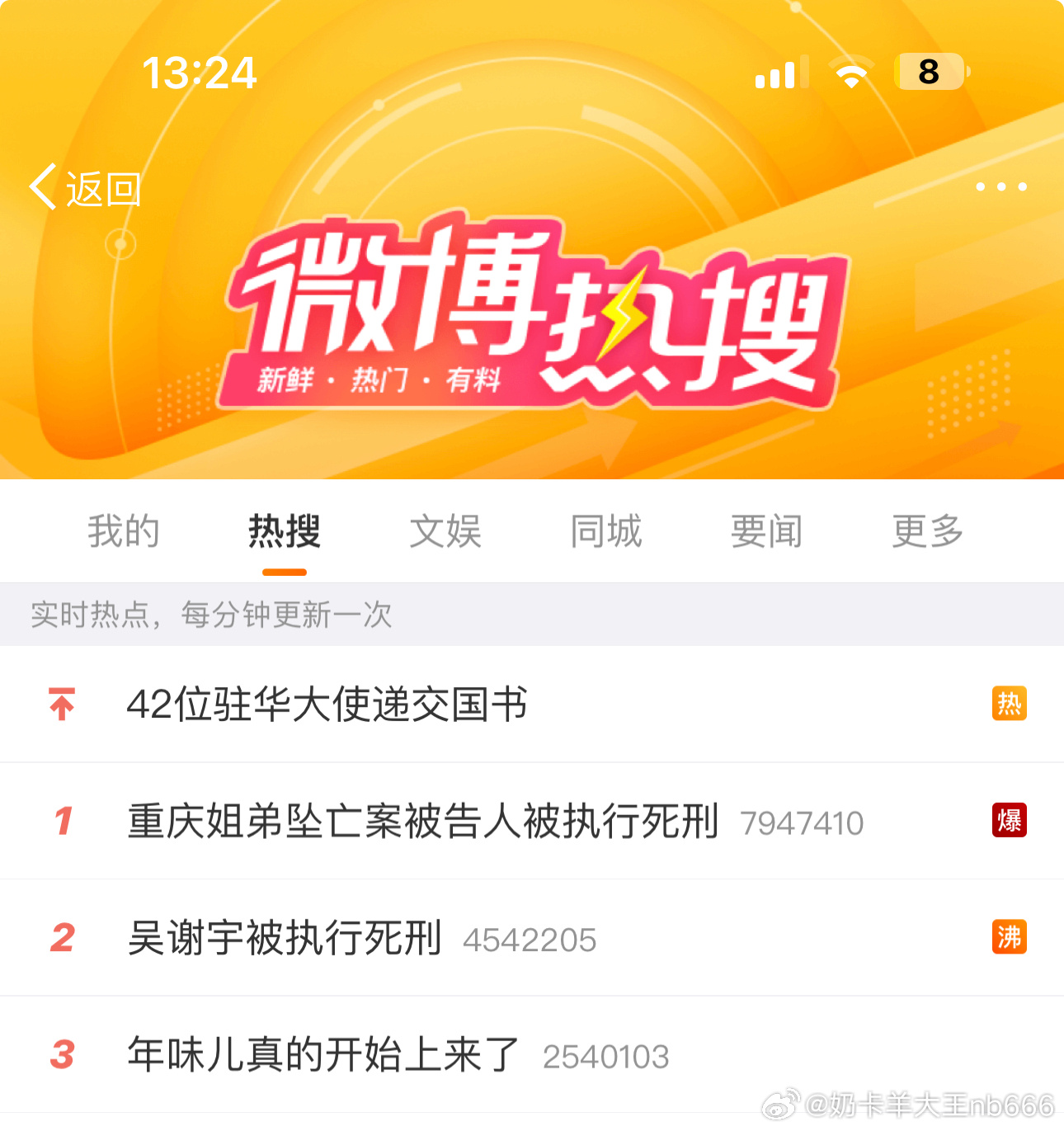View the topic 吴谢宇被执行死刑
This screenshot has height=1131, width=1064.
coord(285,938)
